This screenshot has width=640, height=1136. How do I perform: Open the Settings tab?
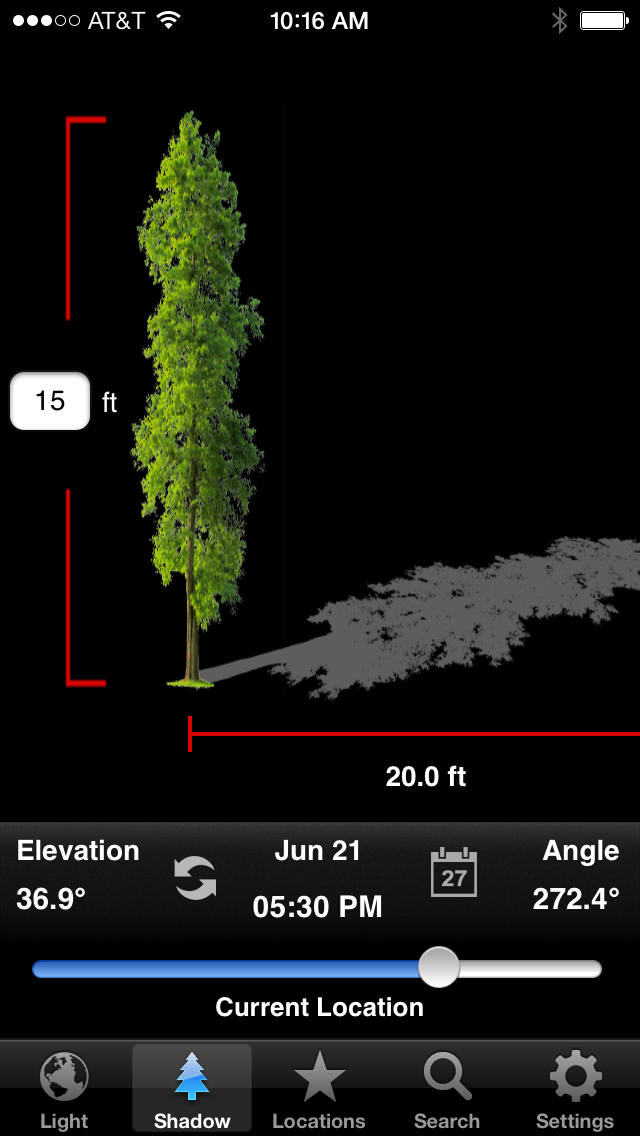click(x=575, y=1089)
